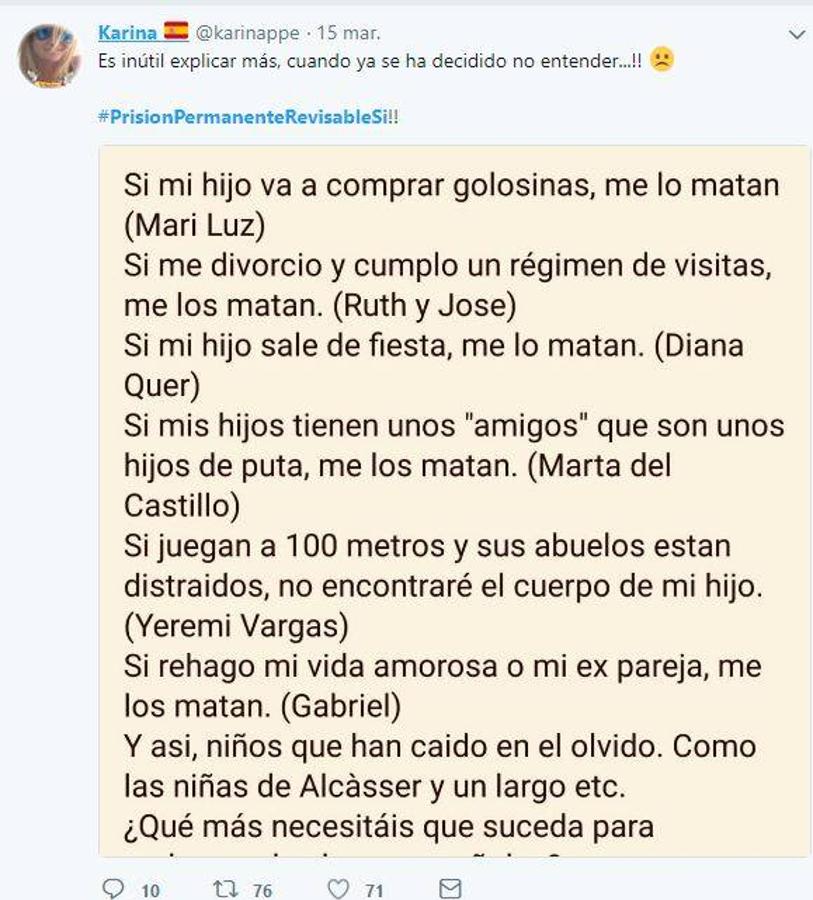The height and width of the screenshot is (900, 813).
Task: Enlarge the beige quote image
Action: coord(450,500)
